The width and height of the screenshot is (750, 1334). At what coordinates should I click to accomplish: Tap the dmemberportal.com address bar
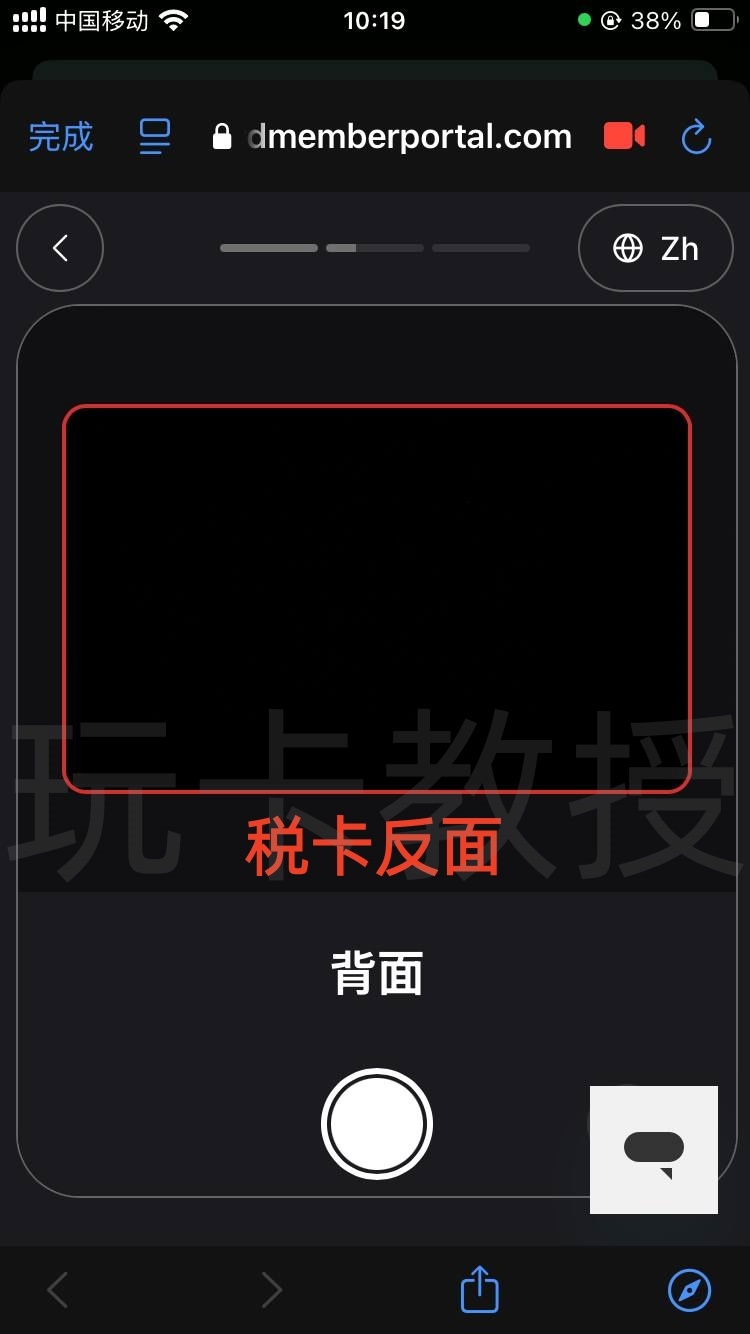pos(408,137)
